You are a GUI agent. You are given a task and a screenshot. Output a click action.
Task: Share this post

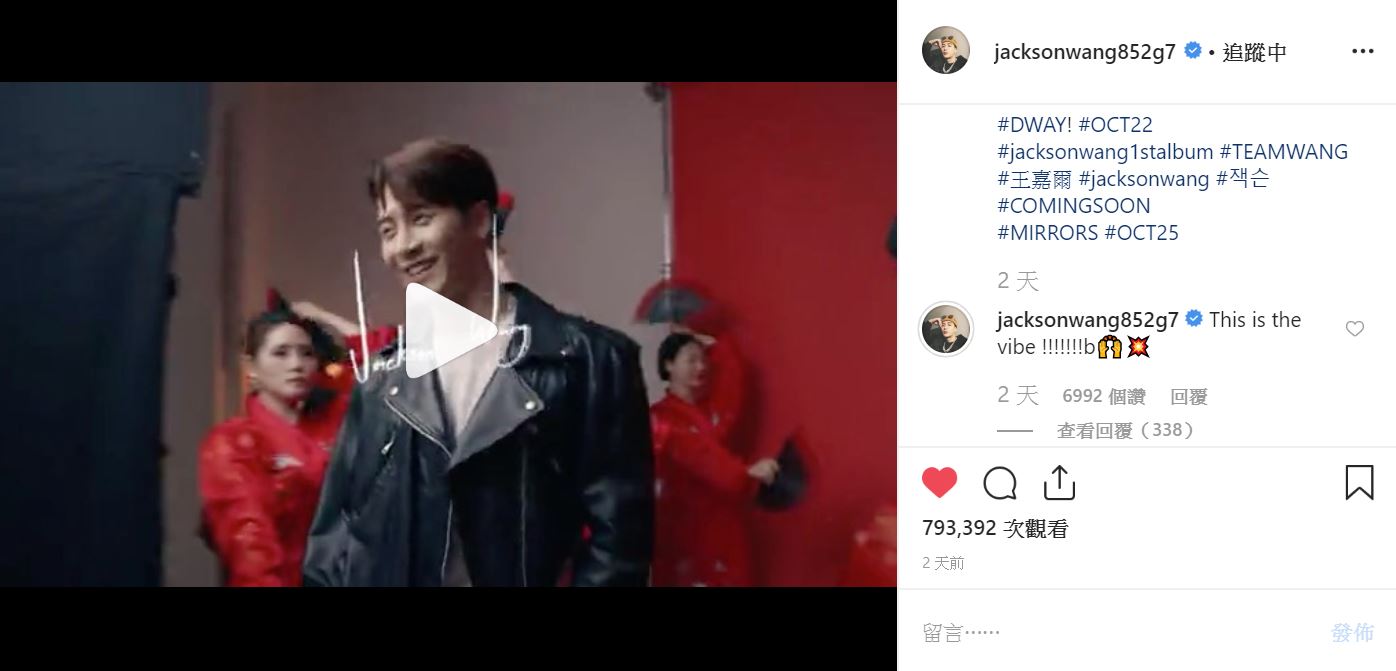pos(1058,484)
